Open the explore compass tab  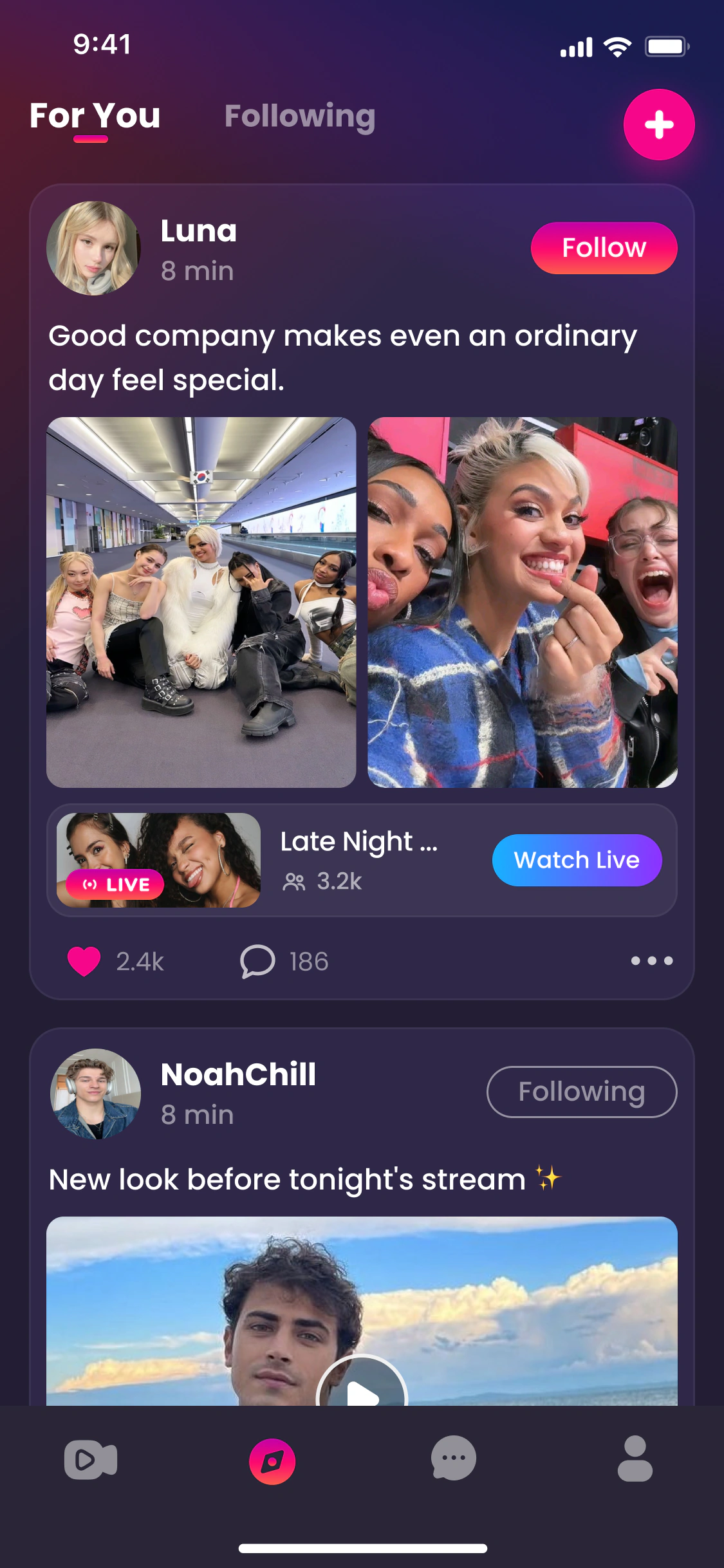272,1461
